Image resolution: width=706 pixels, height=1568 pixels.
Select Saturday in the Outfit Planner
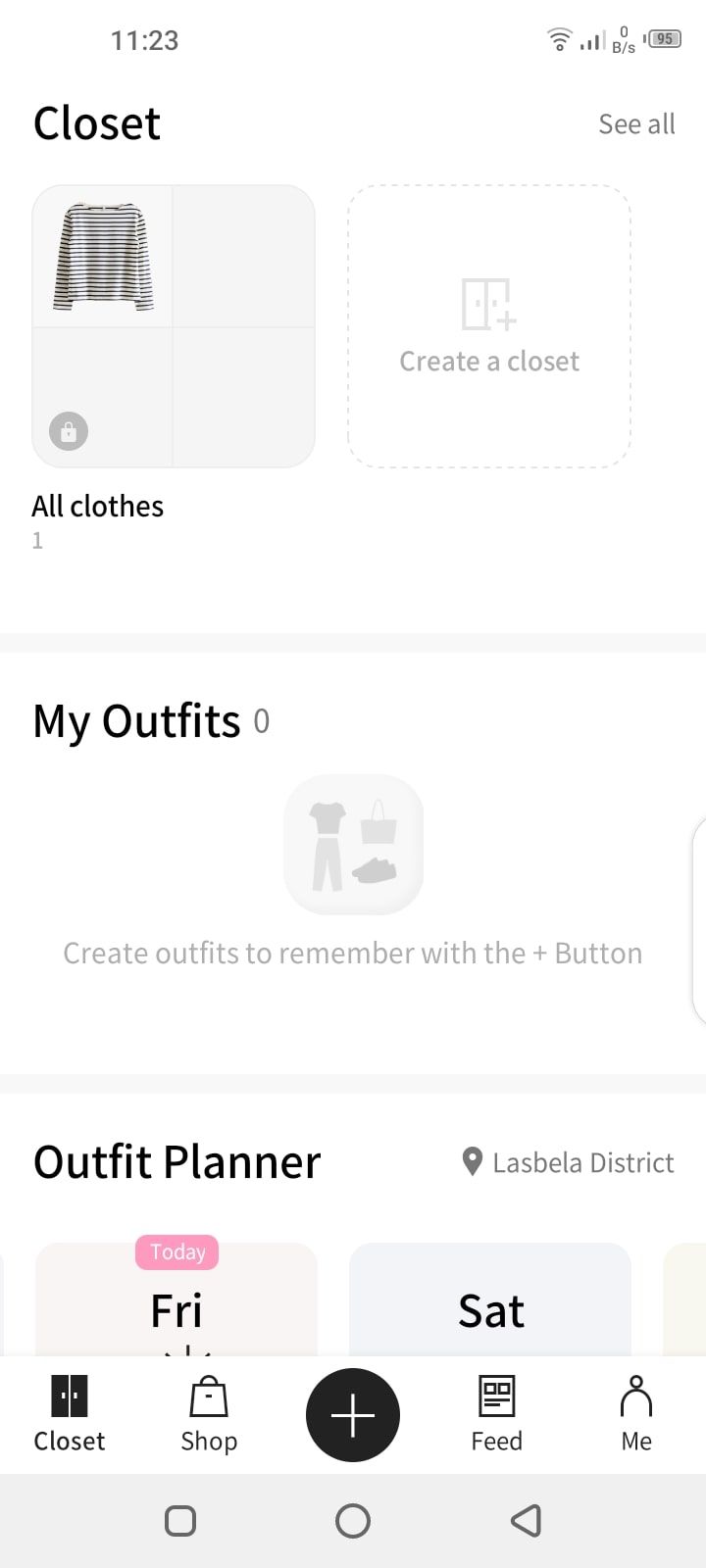tap(490, 1308)
